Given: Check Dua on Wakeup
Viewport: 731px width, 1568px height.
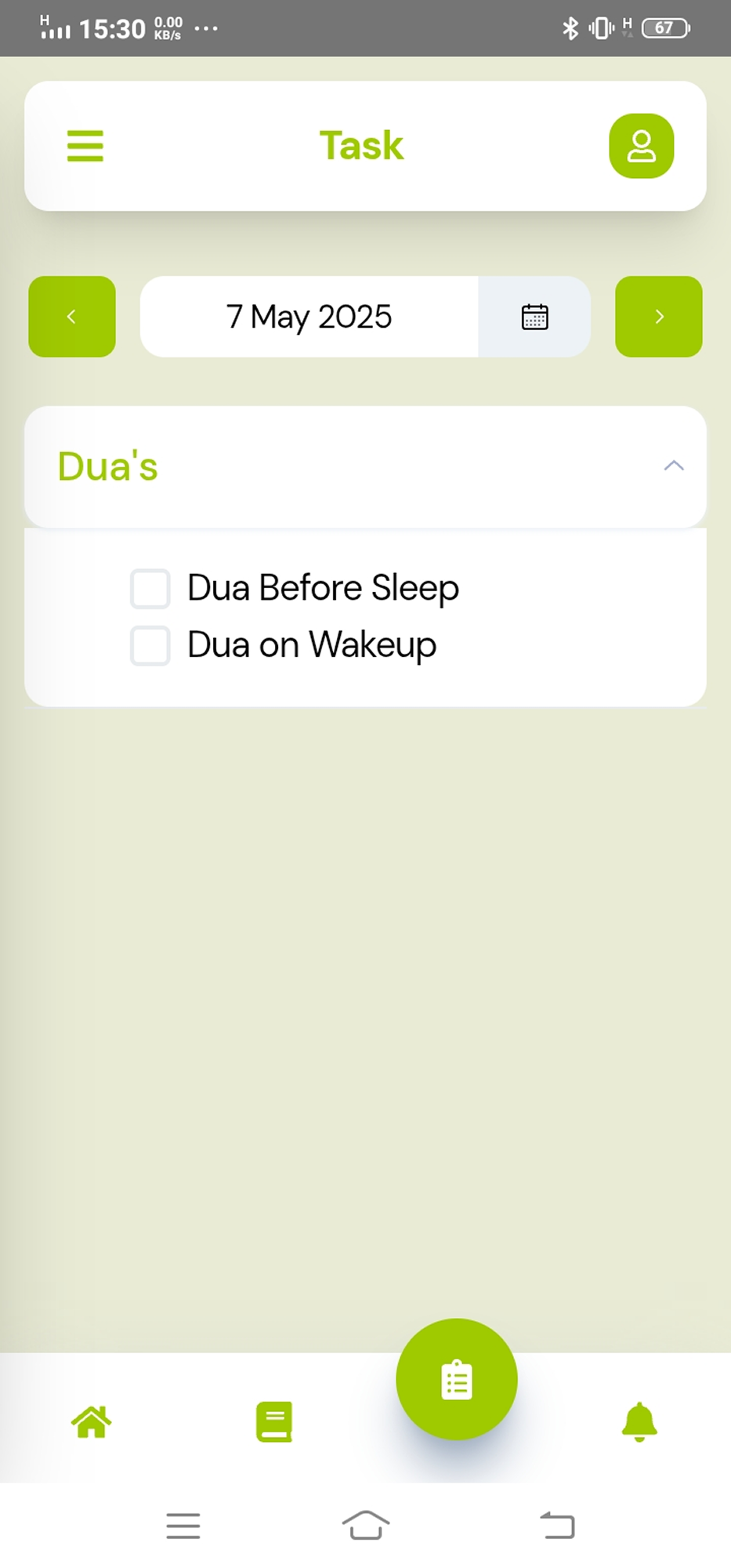Looking at the screenshot, I should pyautogui.click(x=150, y=645).
